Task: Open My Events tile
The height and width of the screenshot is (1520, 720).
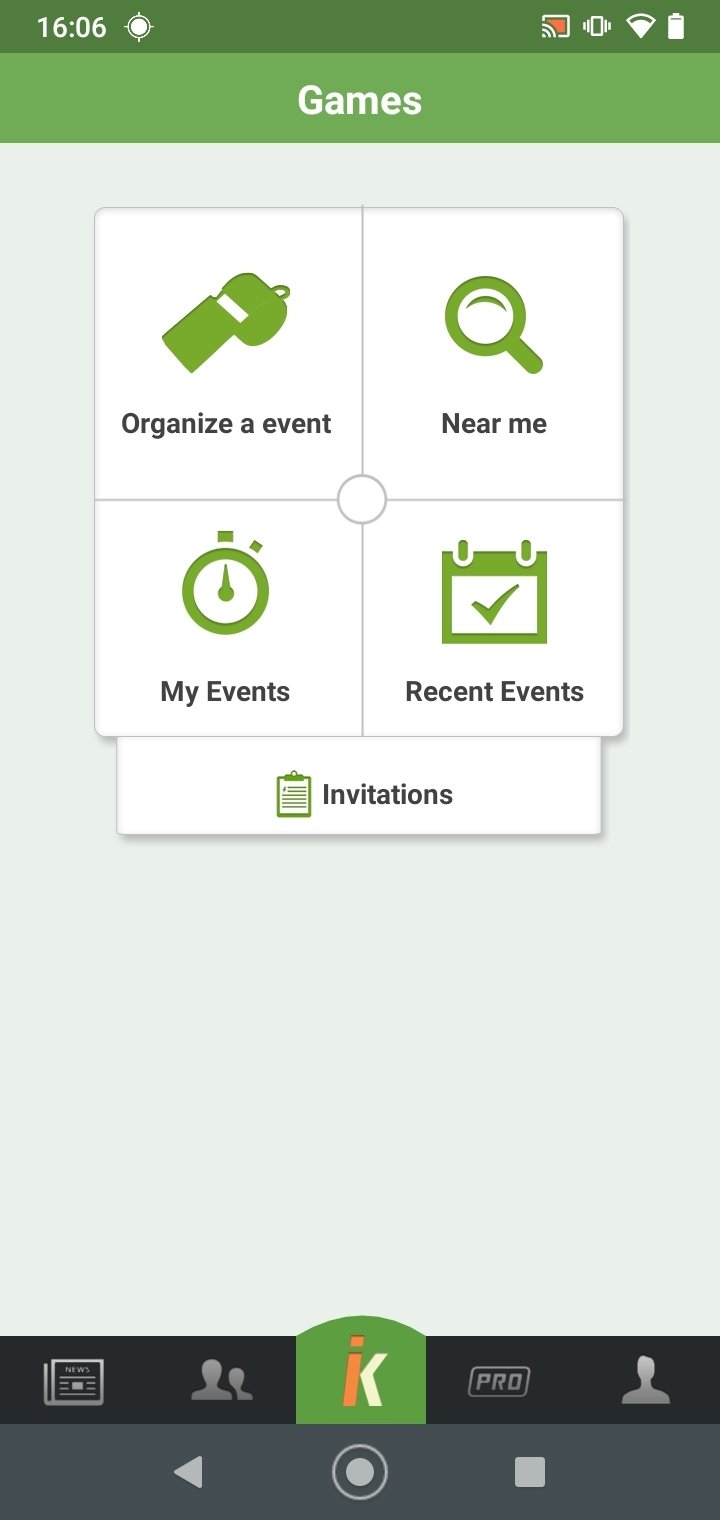Action: click(228, 618)
